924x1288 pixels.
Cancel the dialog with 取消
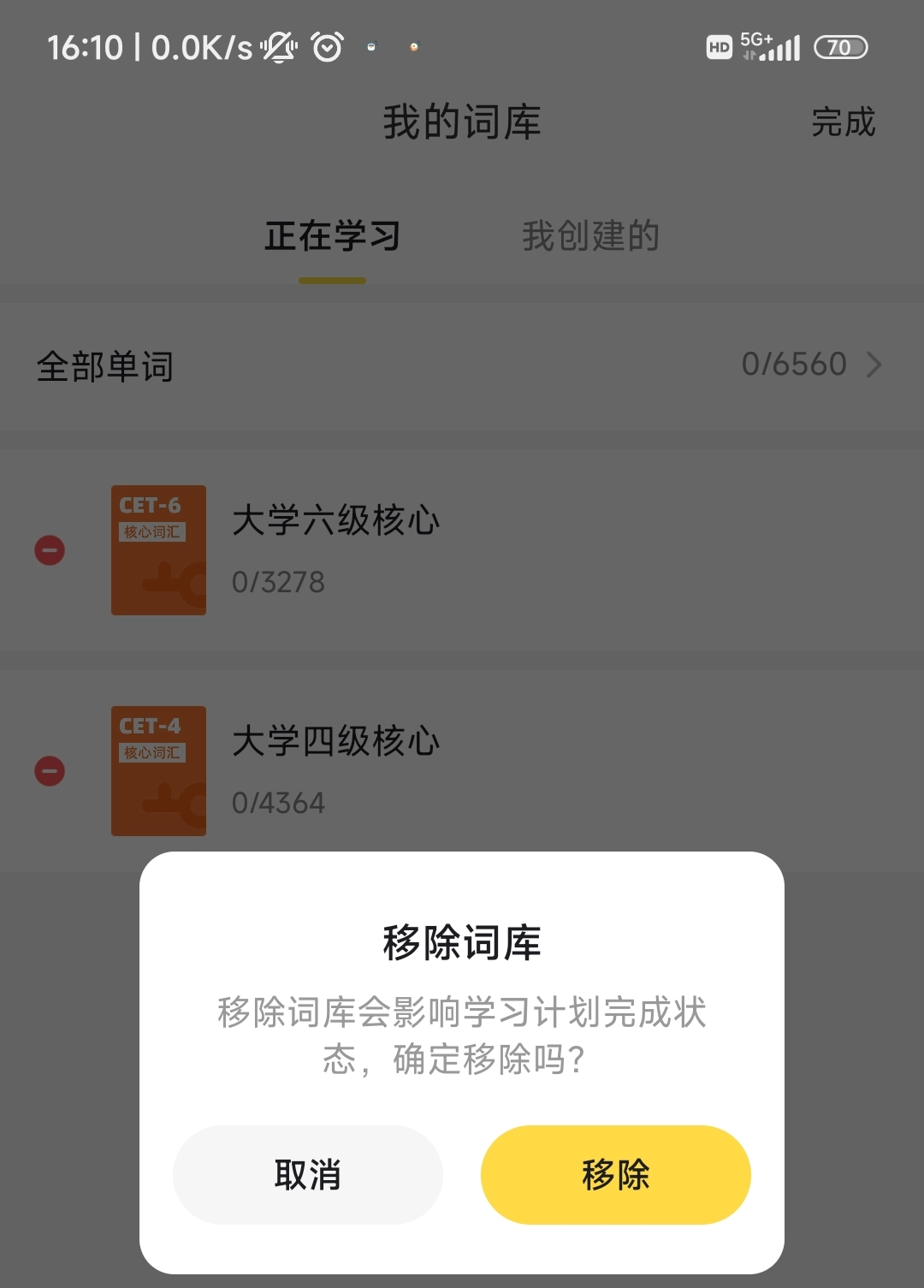(x=307, y=1174)
